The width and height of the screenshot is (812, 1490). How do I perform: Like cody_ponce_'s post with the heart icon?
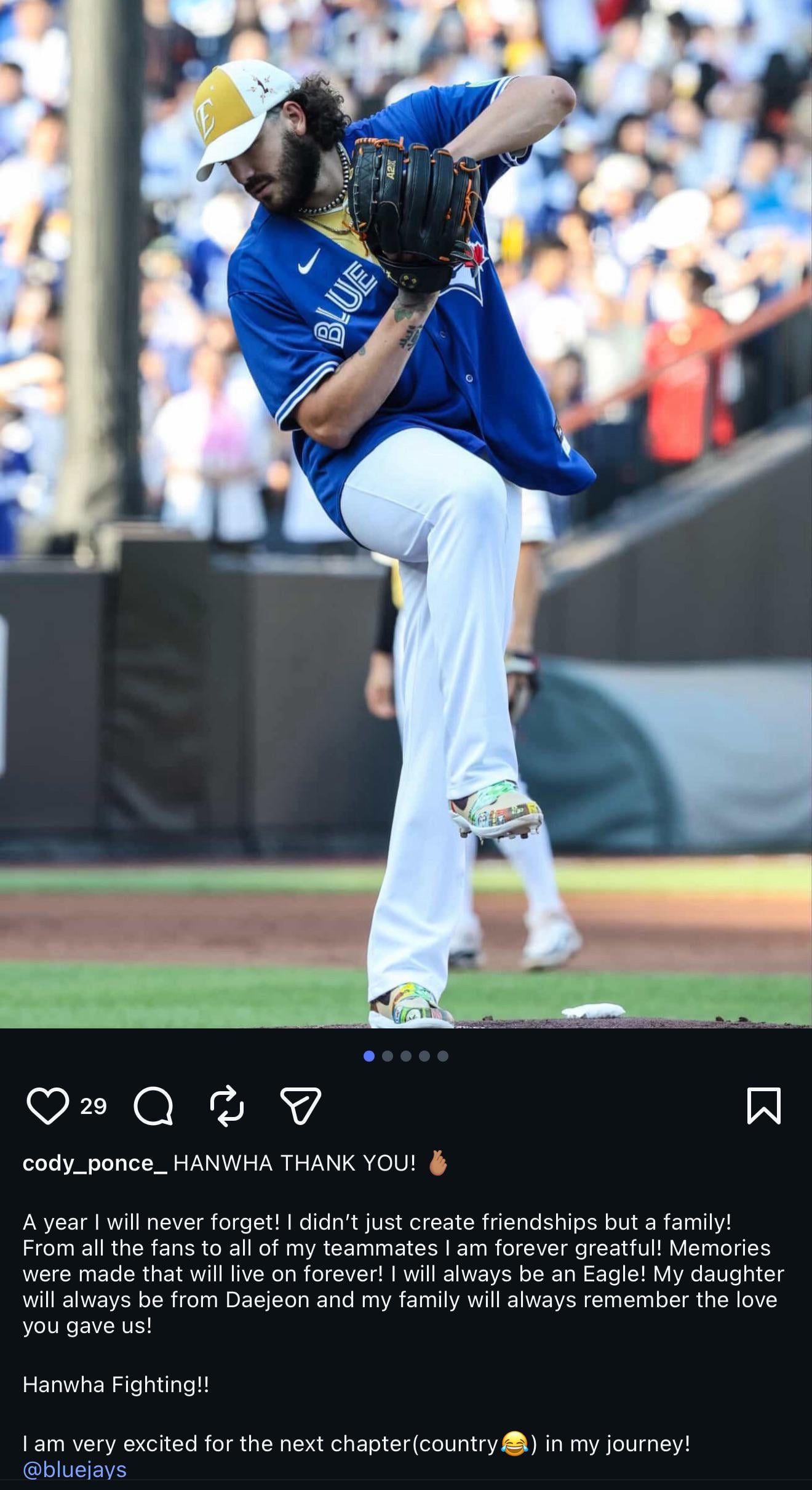tap(47, 1106)
